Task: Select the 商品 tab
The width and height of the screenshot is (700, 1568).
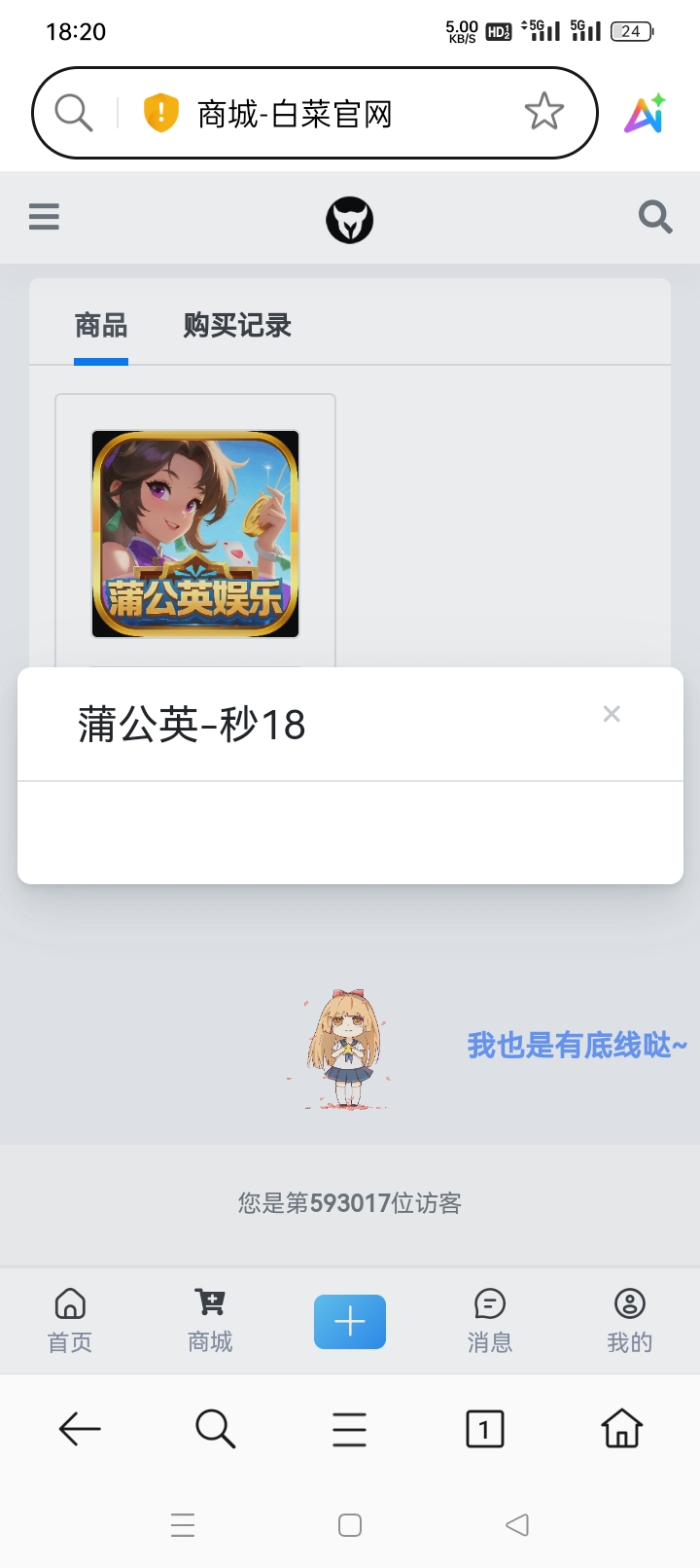Action: point(101,326)
